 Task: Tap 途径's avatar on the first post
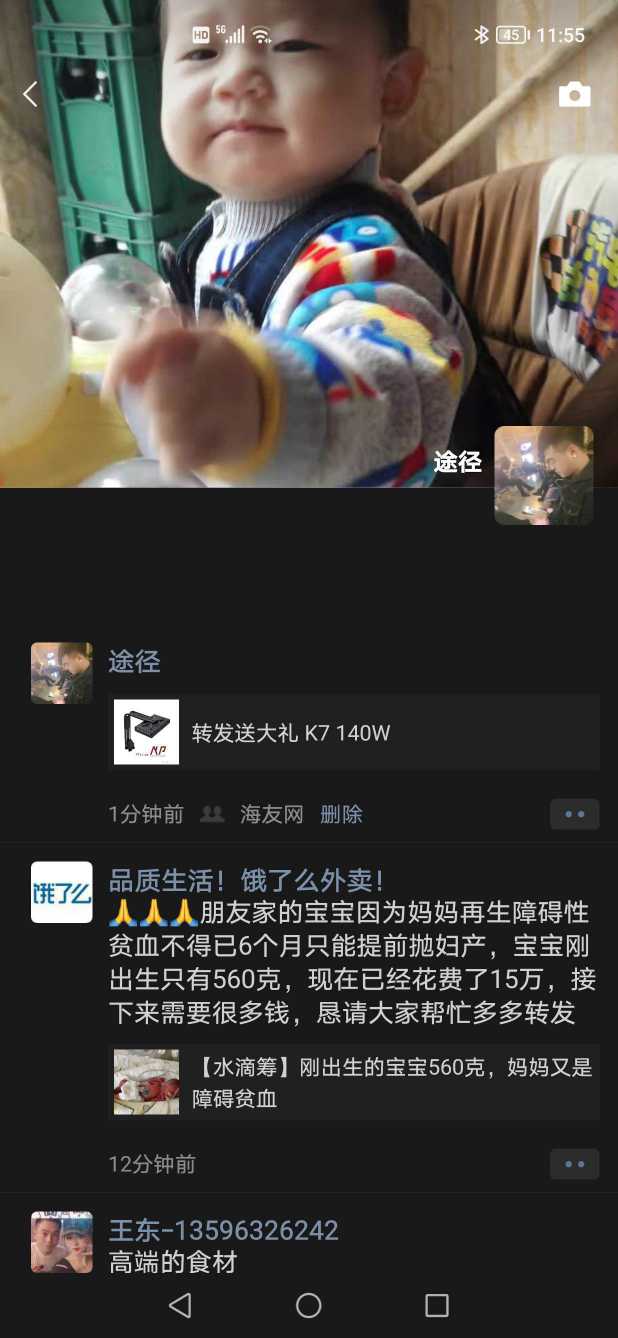(61, 673)
